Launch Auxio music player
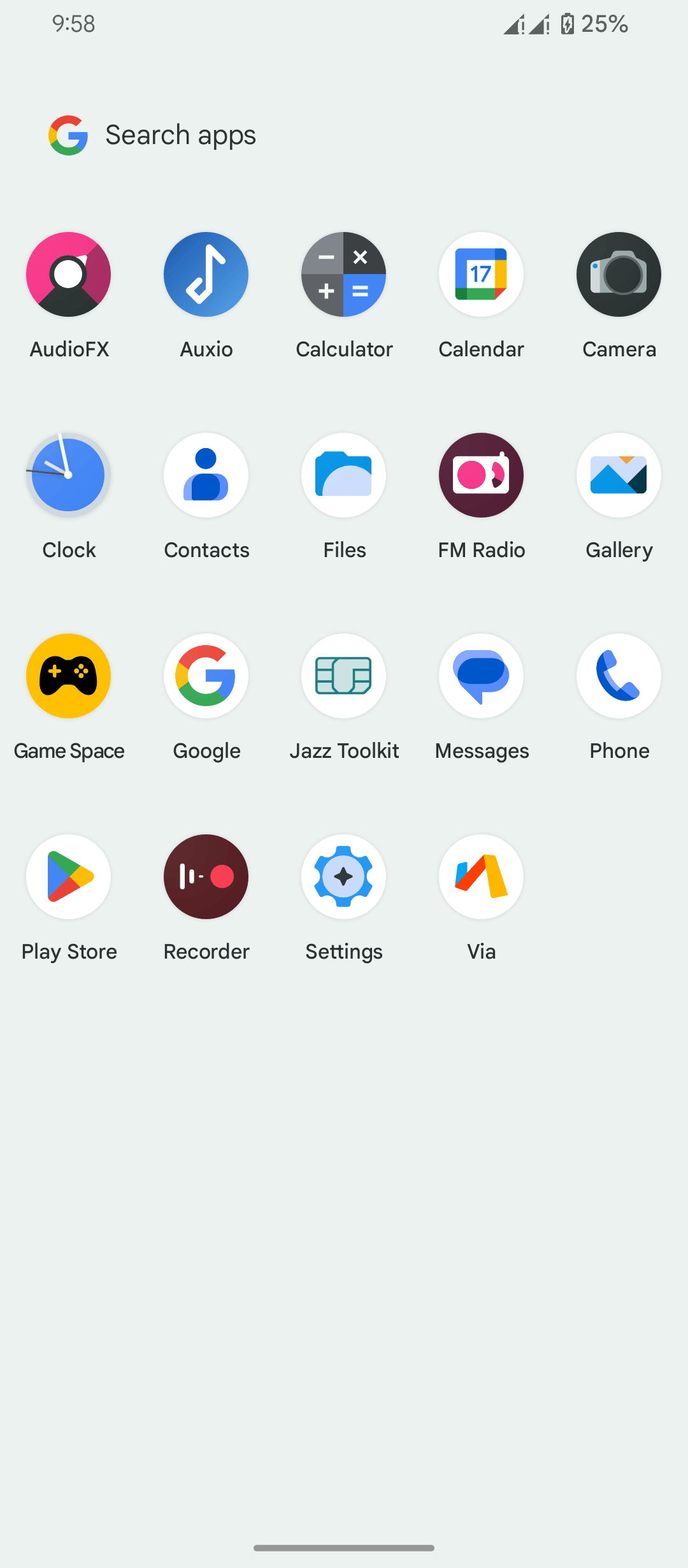Viewport: 688px width, 1568px height. point(206,275)
